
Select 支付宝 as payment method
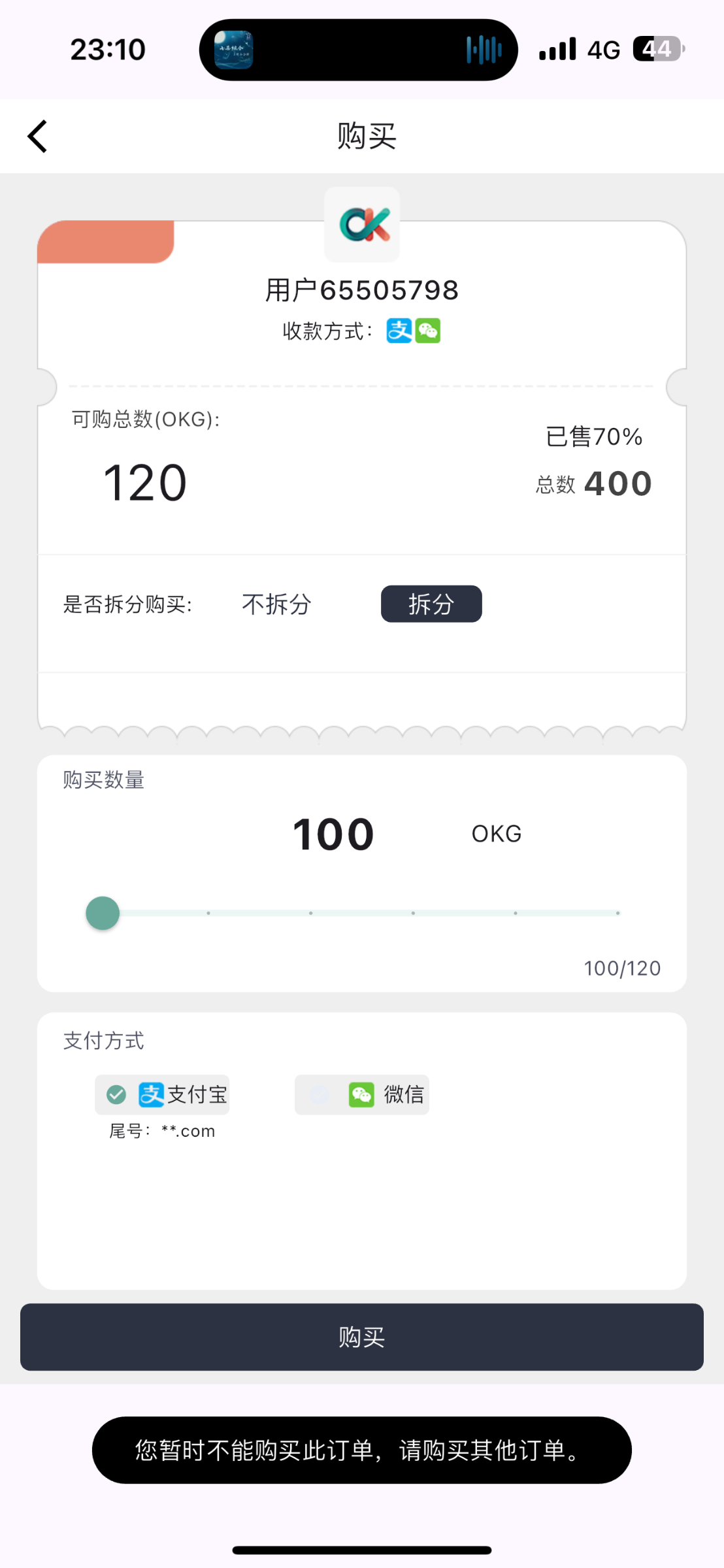163,1094
